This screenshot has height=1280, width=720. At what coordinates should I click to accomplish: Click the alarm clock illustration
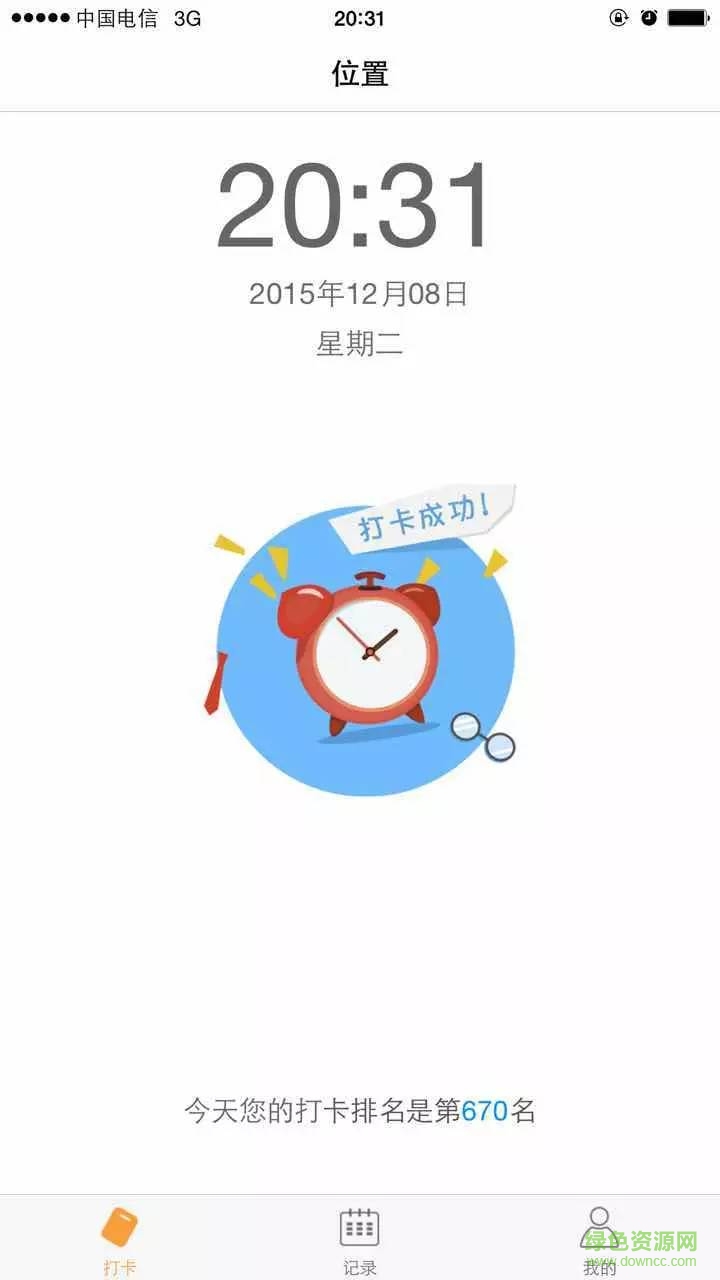tap(370, 650)
